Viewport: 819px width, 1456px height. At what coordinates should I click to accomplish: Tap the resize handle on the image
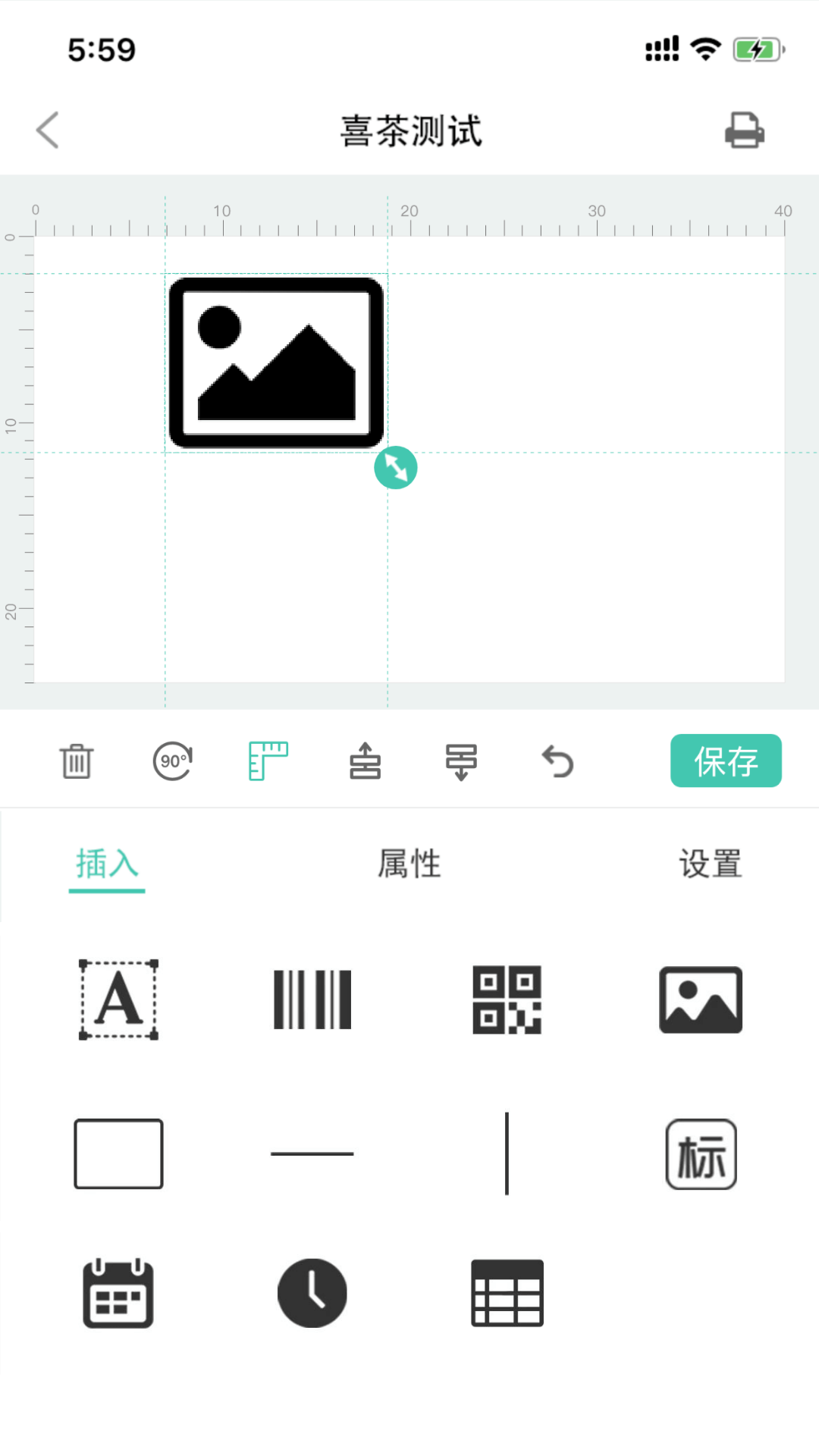click(395, 468)
